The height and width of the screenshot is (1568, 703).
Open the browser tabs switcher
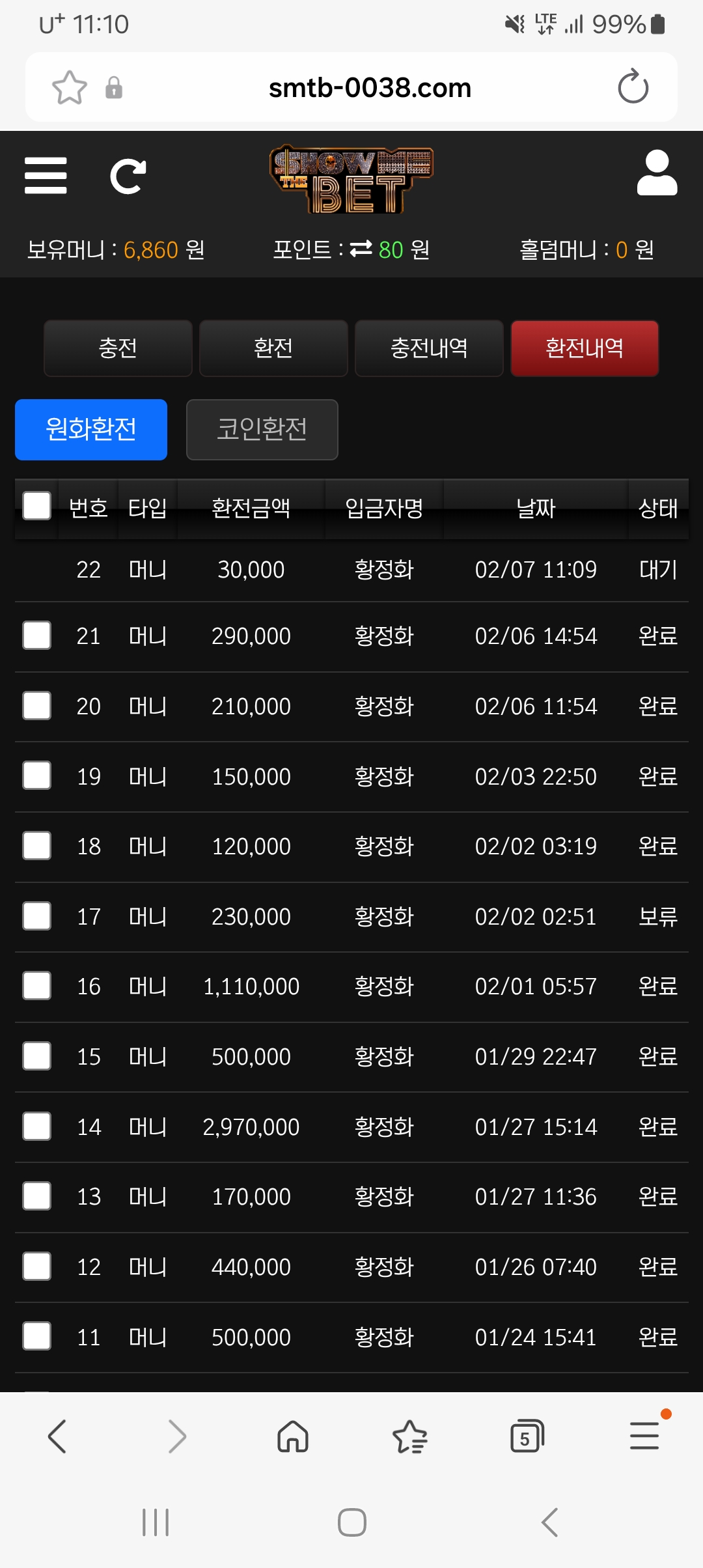pos(527,1436)
